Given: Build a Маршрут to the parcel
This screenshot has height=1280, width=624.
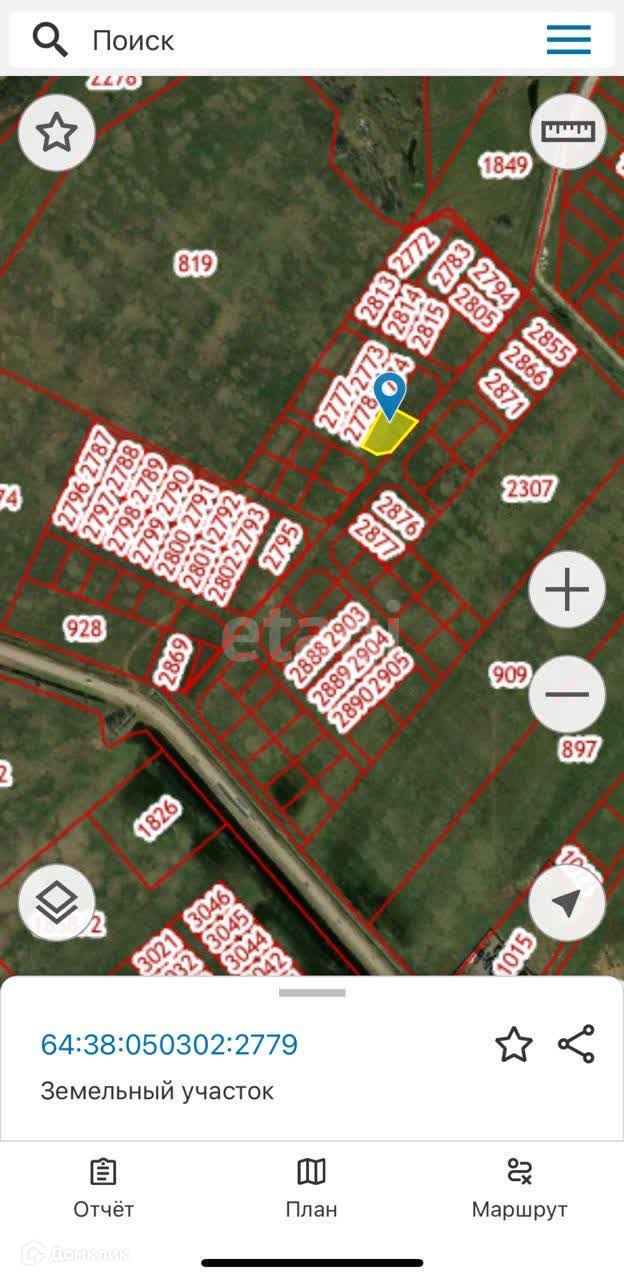Looking at the screenshot, I should (520, 1189).
